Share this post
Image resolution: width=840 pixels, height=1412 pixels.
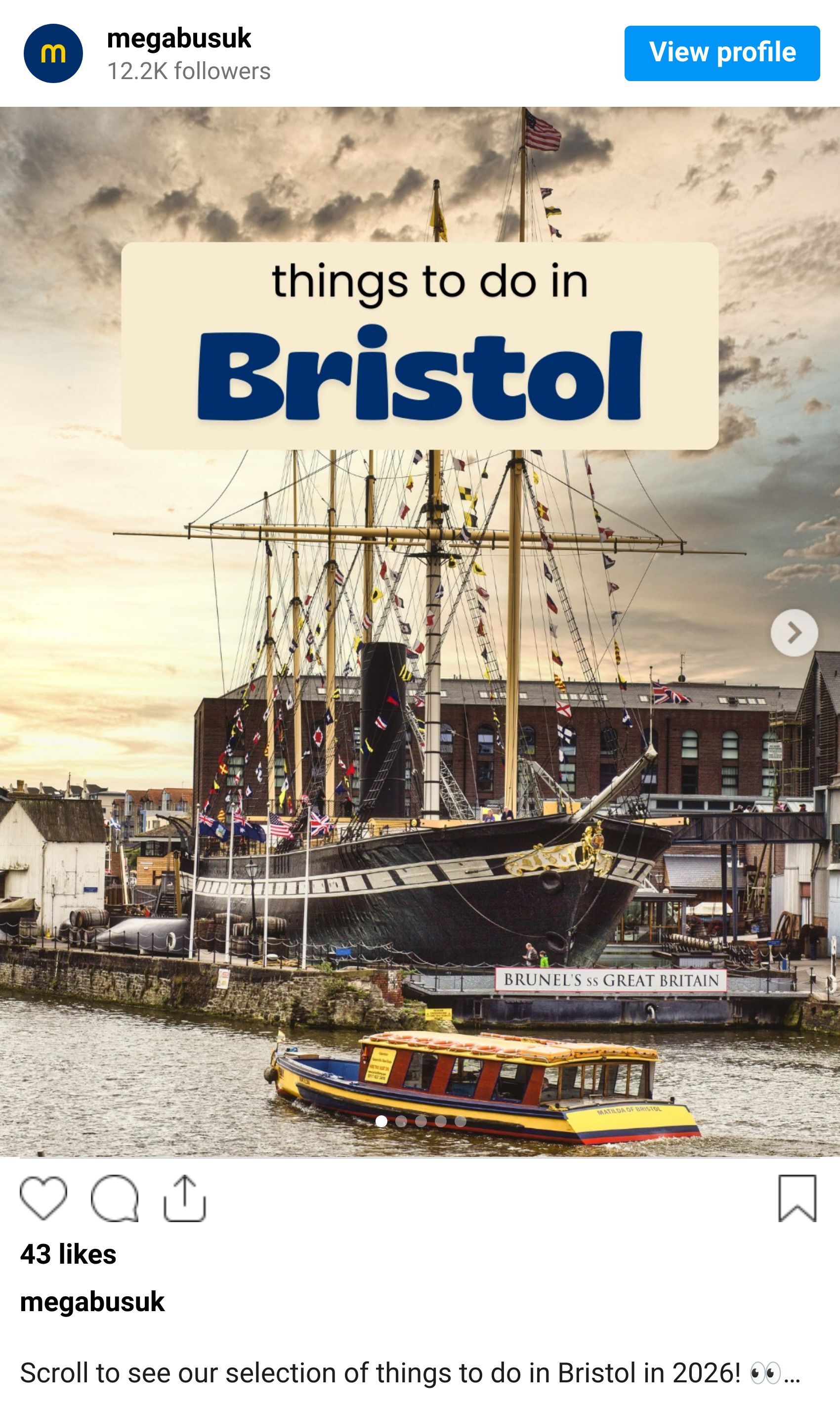coord(184,1197)
